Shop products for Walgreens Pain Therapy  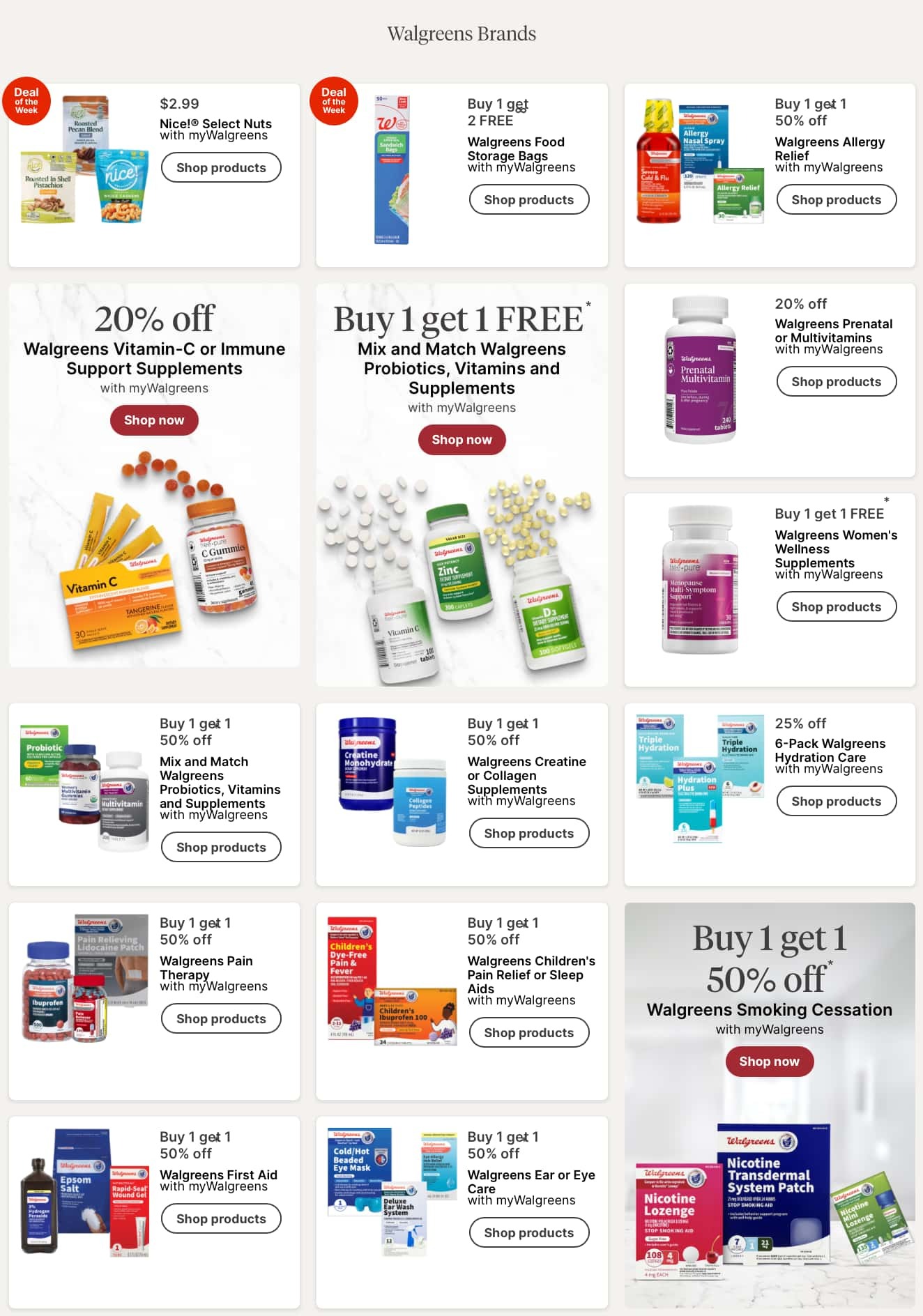(221, 1018)
